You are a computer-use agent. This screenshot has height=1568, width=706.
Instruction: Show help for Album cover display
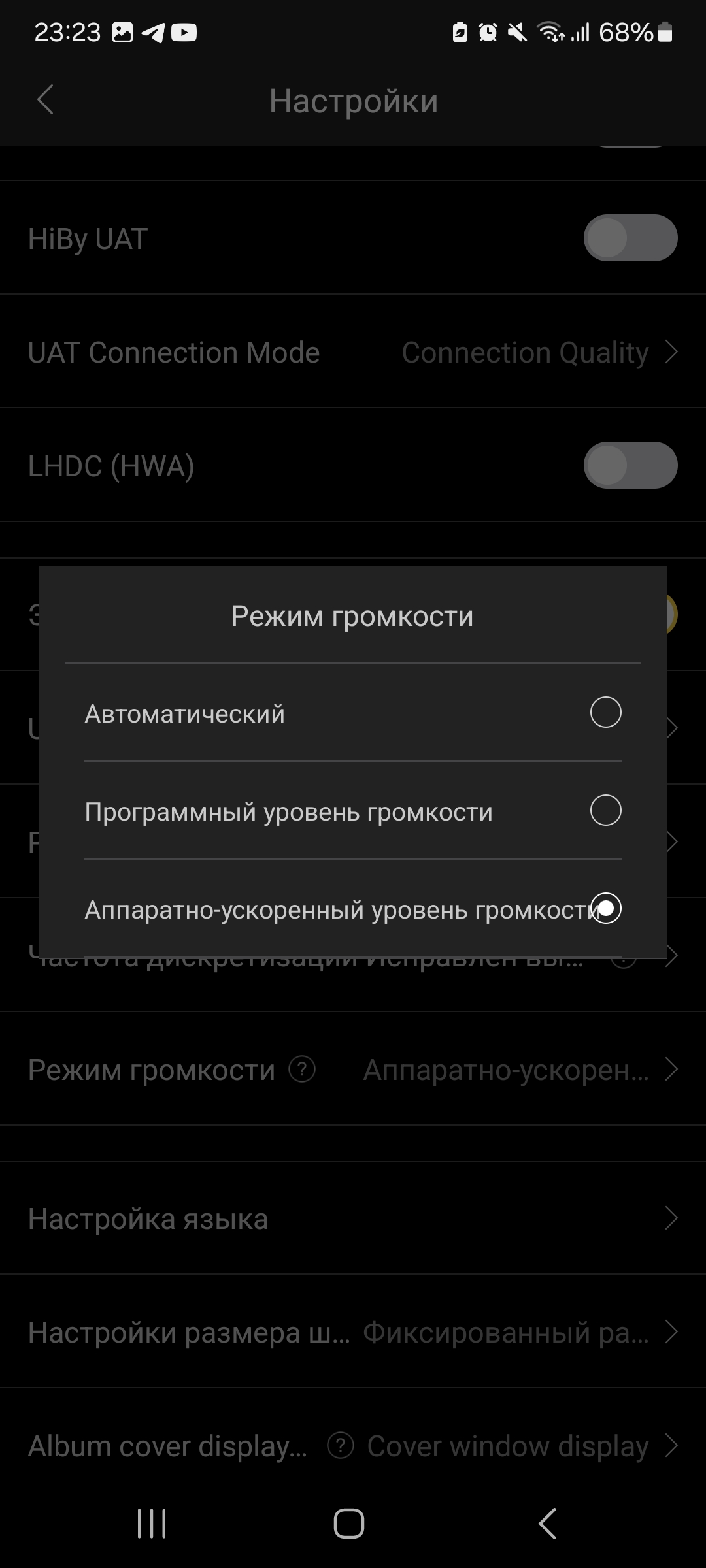pyautogui.click(x=340, y=1446)
